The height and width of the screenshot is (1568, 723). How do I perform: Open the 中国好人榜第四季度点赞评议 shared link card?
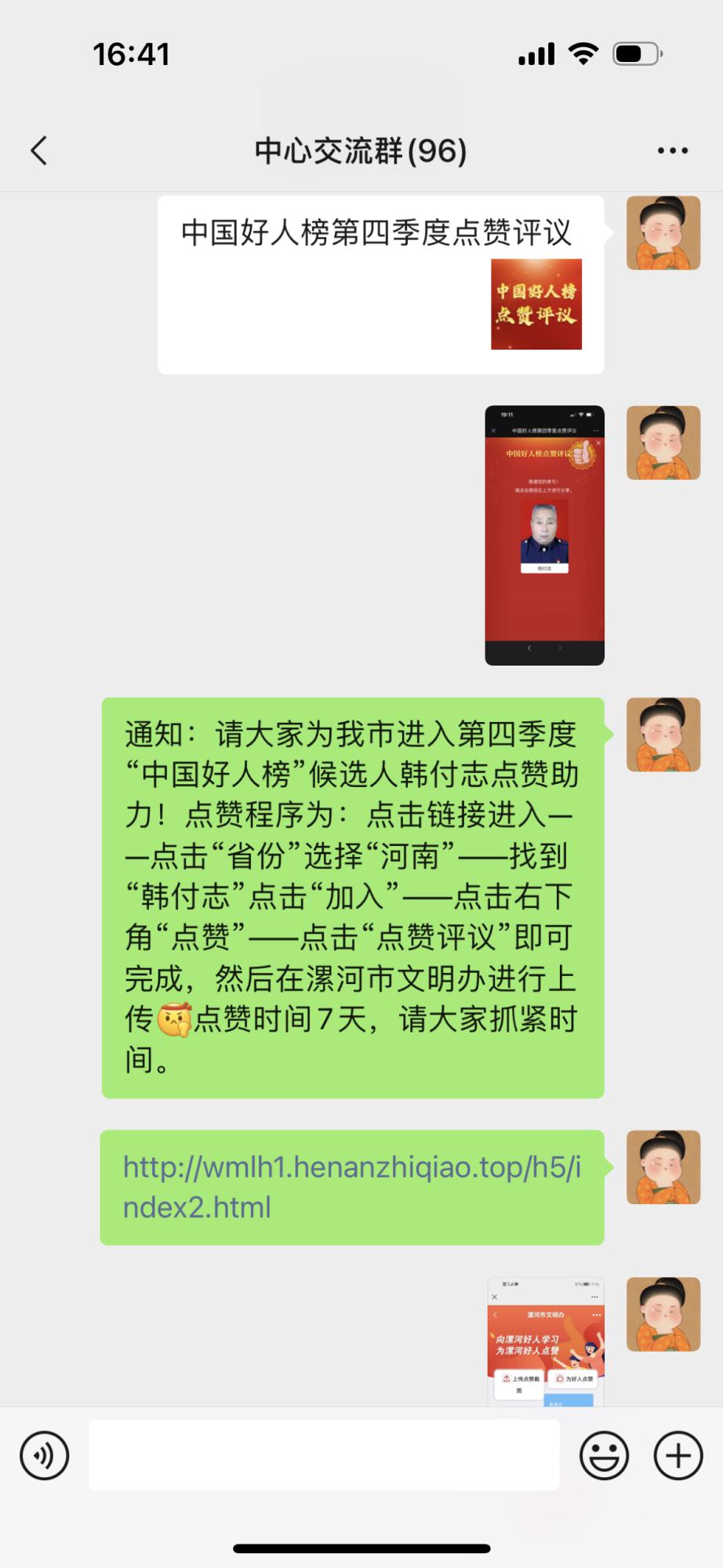point(381,285)
